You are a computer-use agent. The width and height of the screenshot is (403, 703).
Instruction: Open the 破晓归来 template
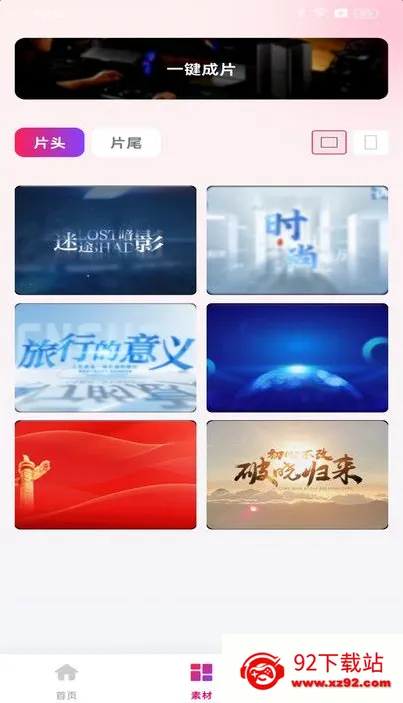click(297, 475)
